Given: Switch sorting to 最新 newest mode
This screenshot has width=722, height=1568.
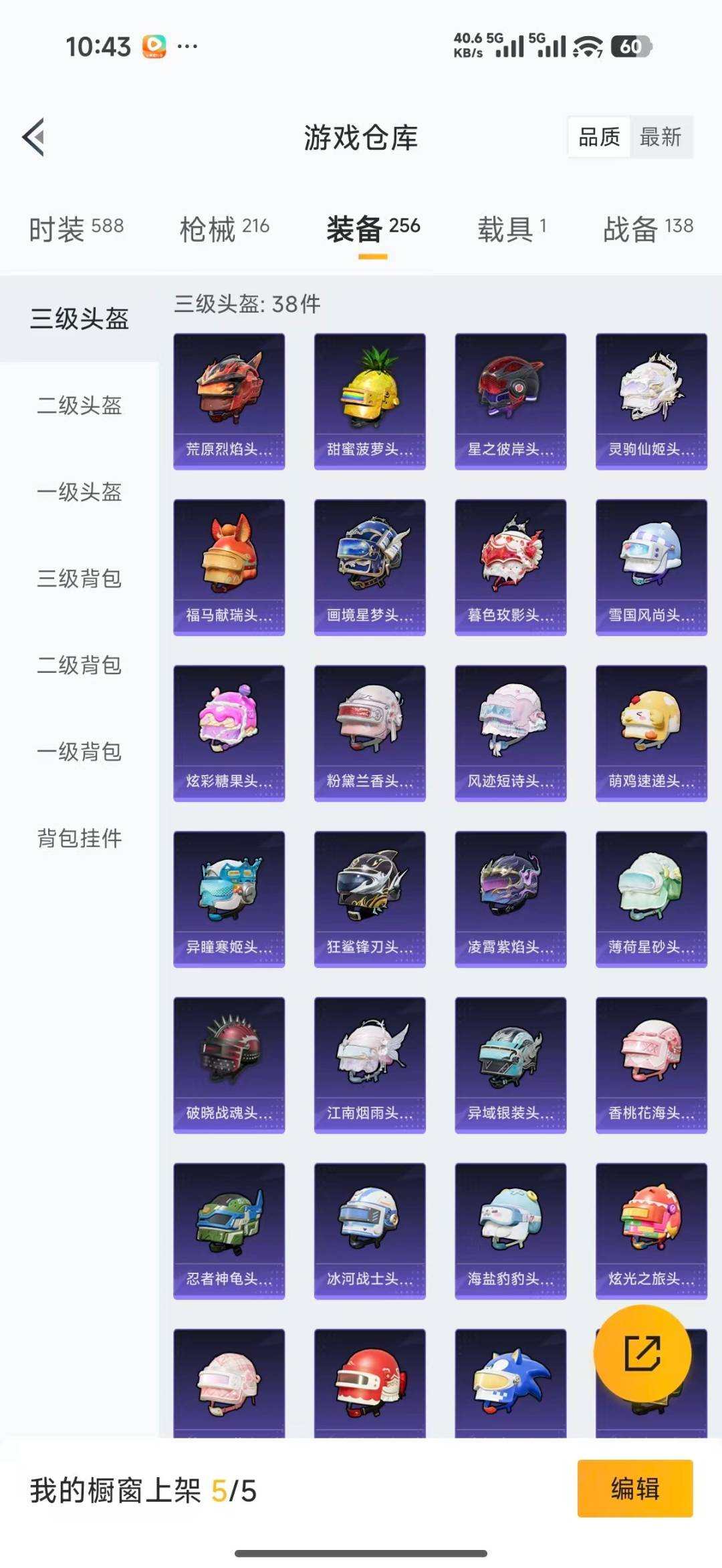Looking at the screenshot, I should (x=661, y=138).
